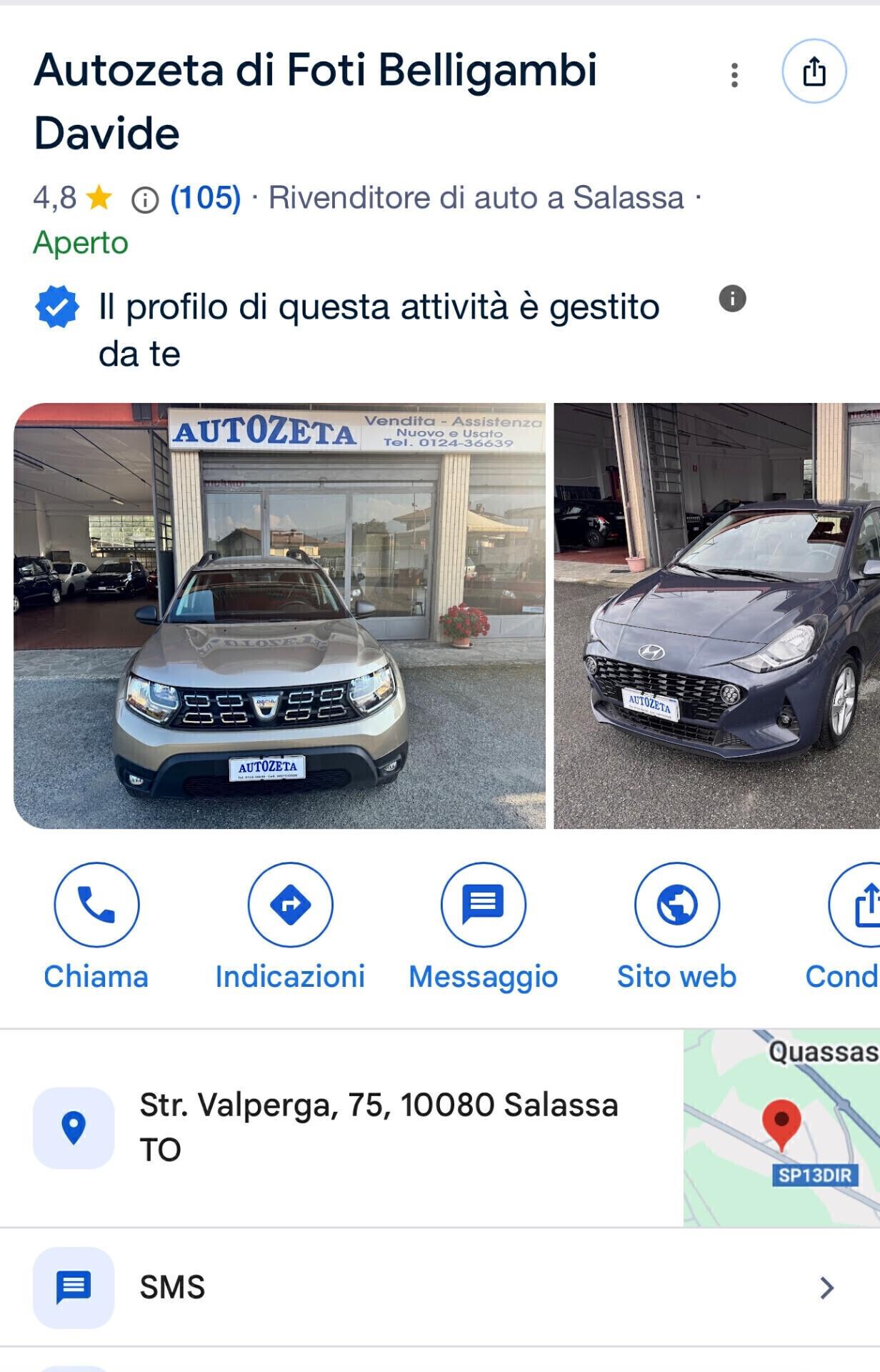This screenshot has width=880, height=1372.
Task: Click the yellow star beside 4,8
Action: point(99,197)
